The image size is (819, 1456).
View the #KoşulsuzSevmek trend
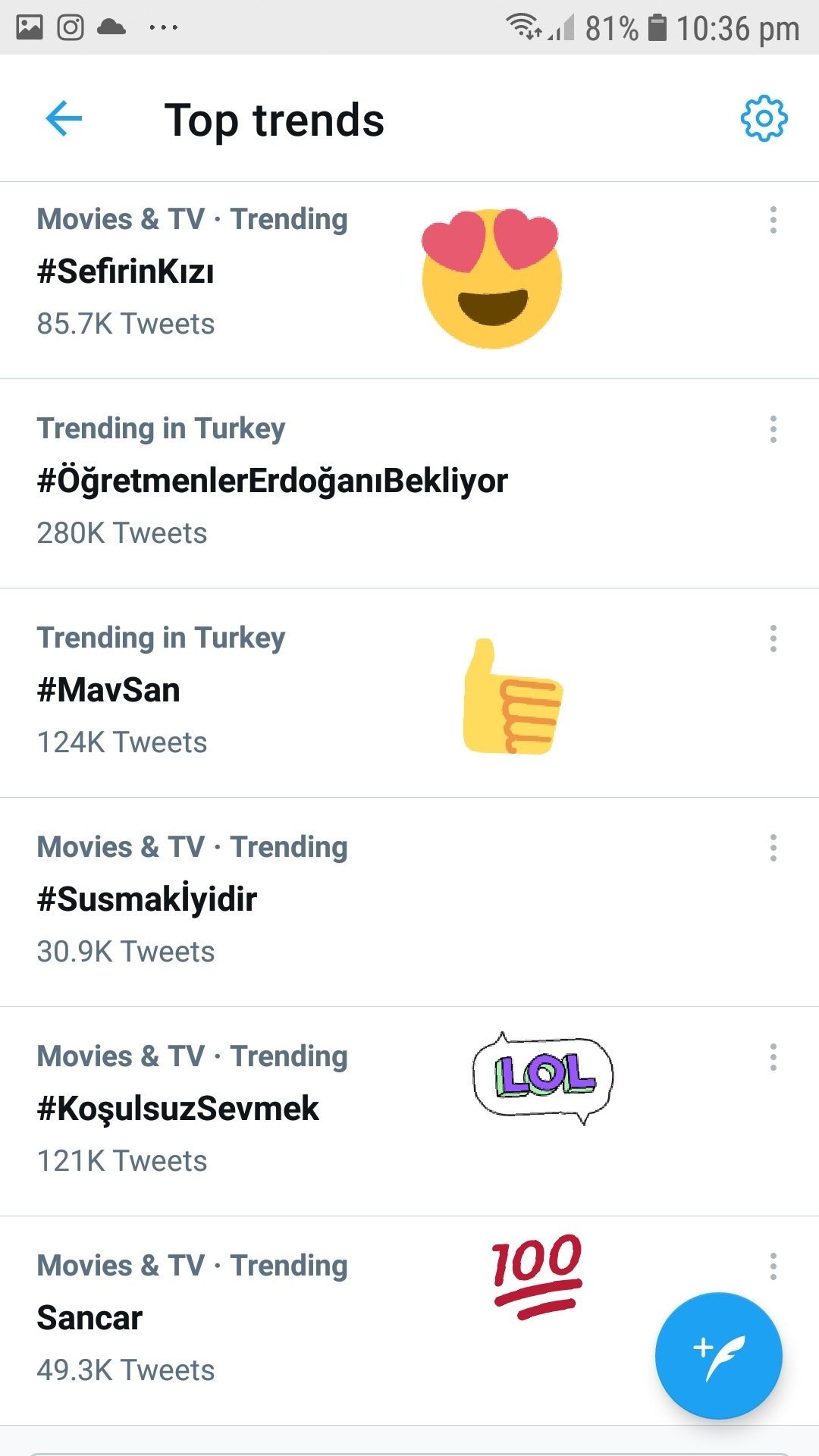tap(409, 1112)
